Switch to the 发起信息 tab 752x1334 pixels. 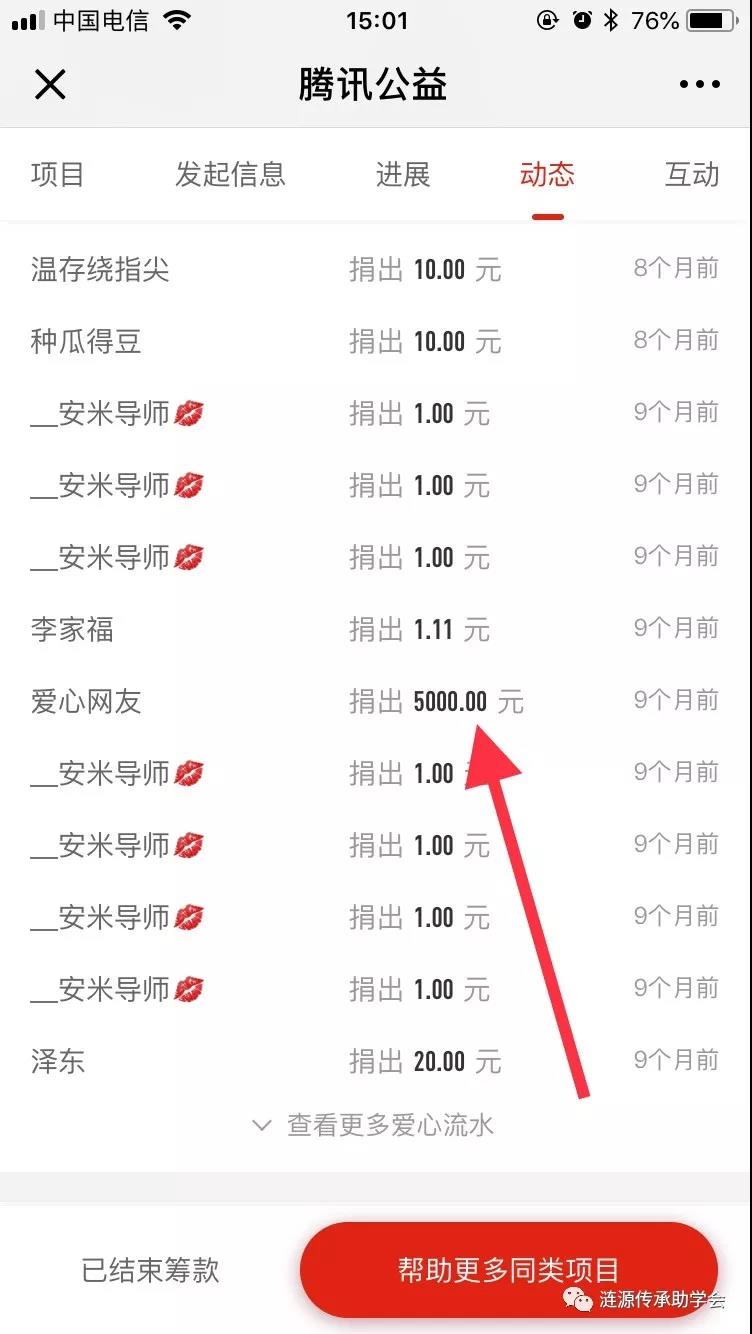coord(230,174)
